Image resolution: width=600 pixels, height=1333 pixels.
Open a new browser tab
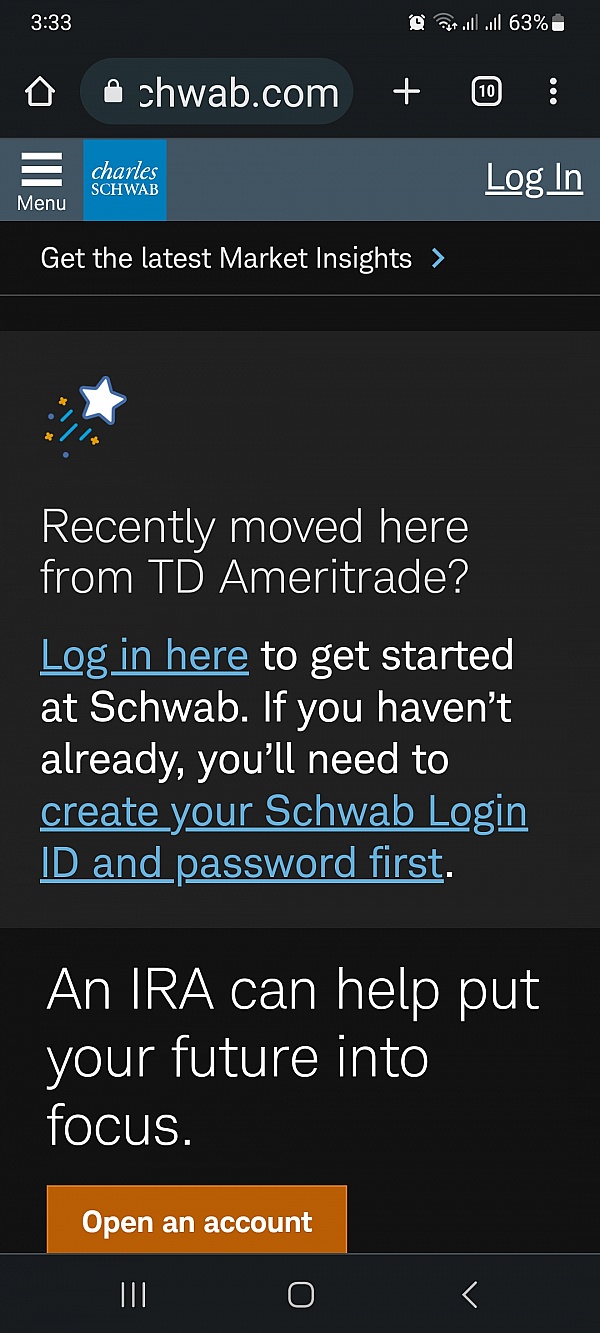pyautogui.click(x=406, y=93)
